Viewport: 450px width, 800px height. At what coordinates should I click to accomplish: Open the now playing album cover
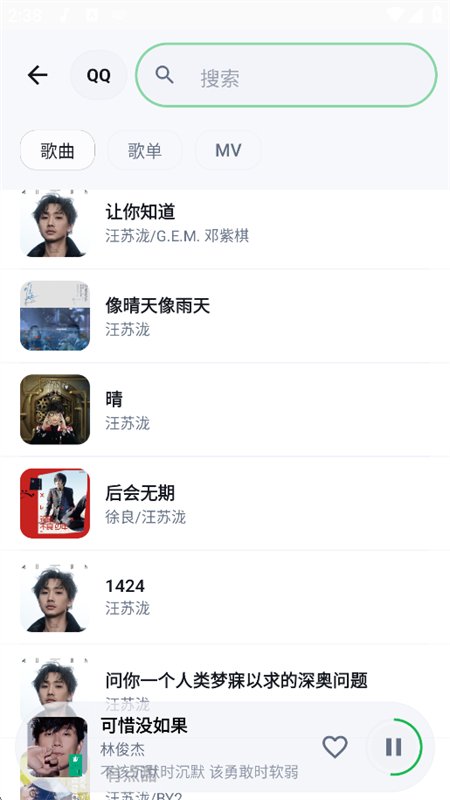57,747
